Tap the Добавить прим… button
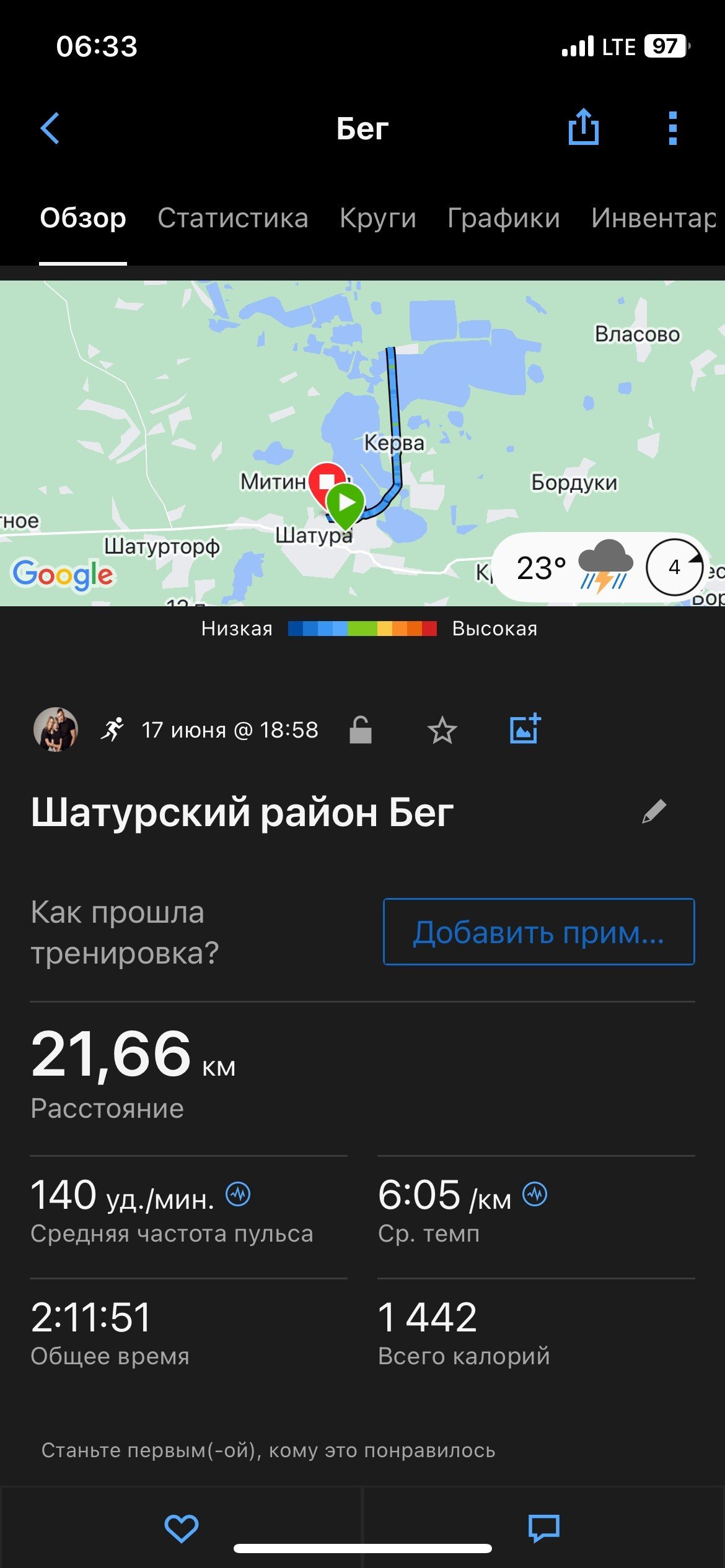725x1568 pixels. point(538,931)
